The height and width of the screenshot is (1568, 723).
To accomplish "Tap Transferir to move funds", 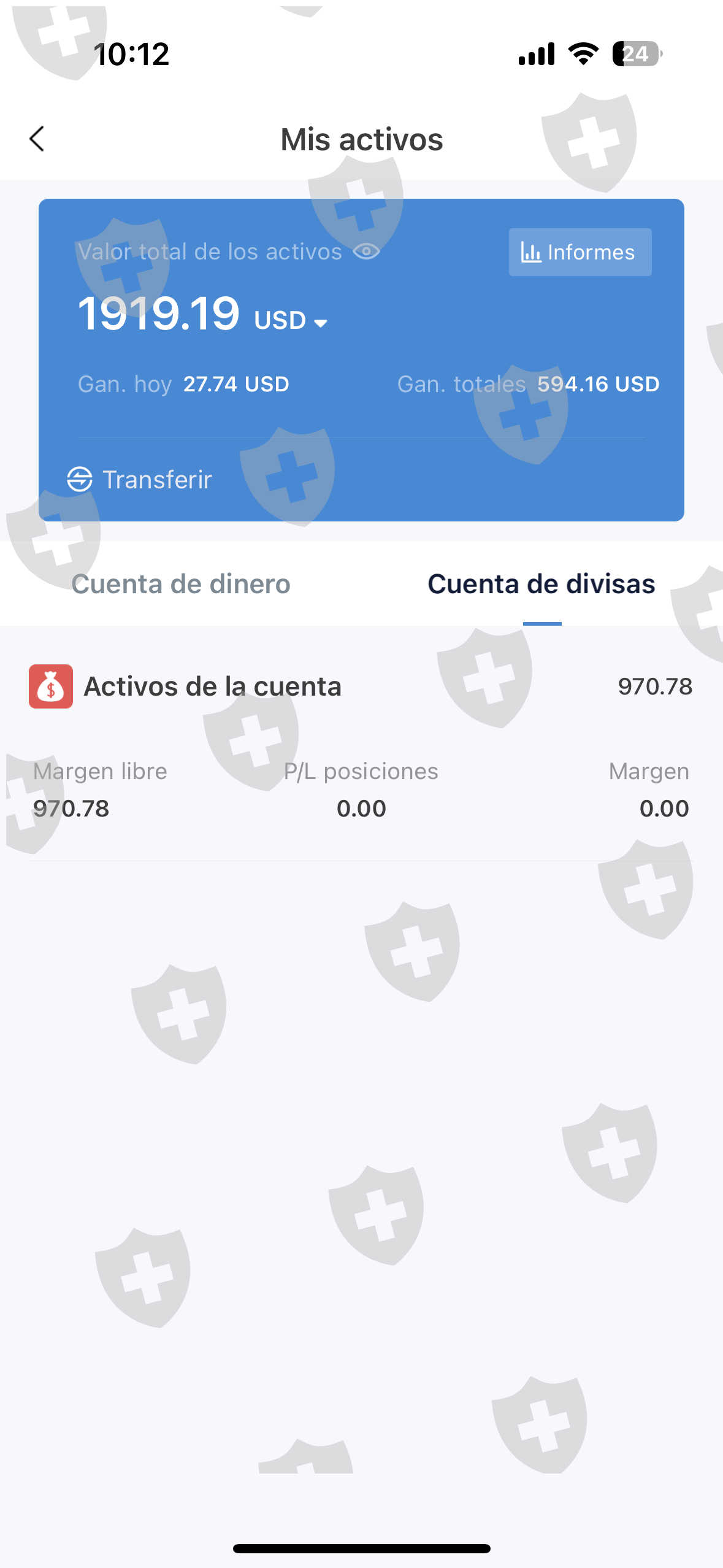I will tap(140, 479).
